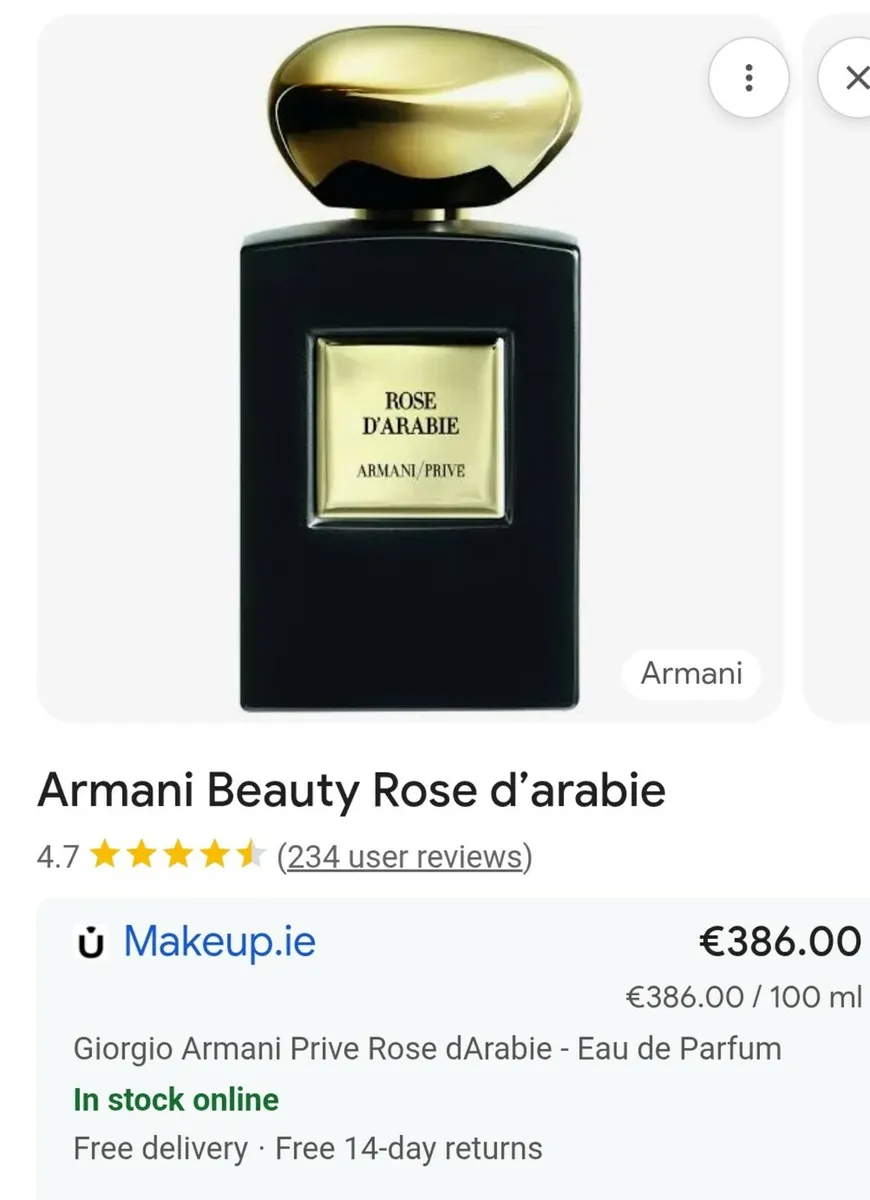The height and width of the screenshot is (1200, 870).
Task: Click the Armani source label chip
Action: [692, 674]
